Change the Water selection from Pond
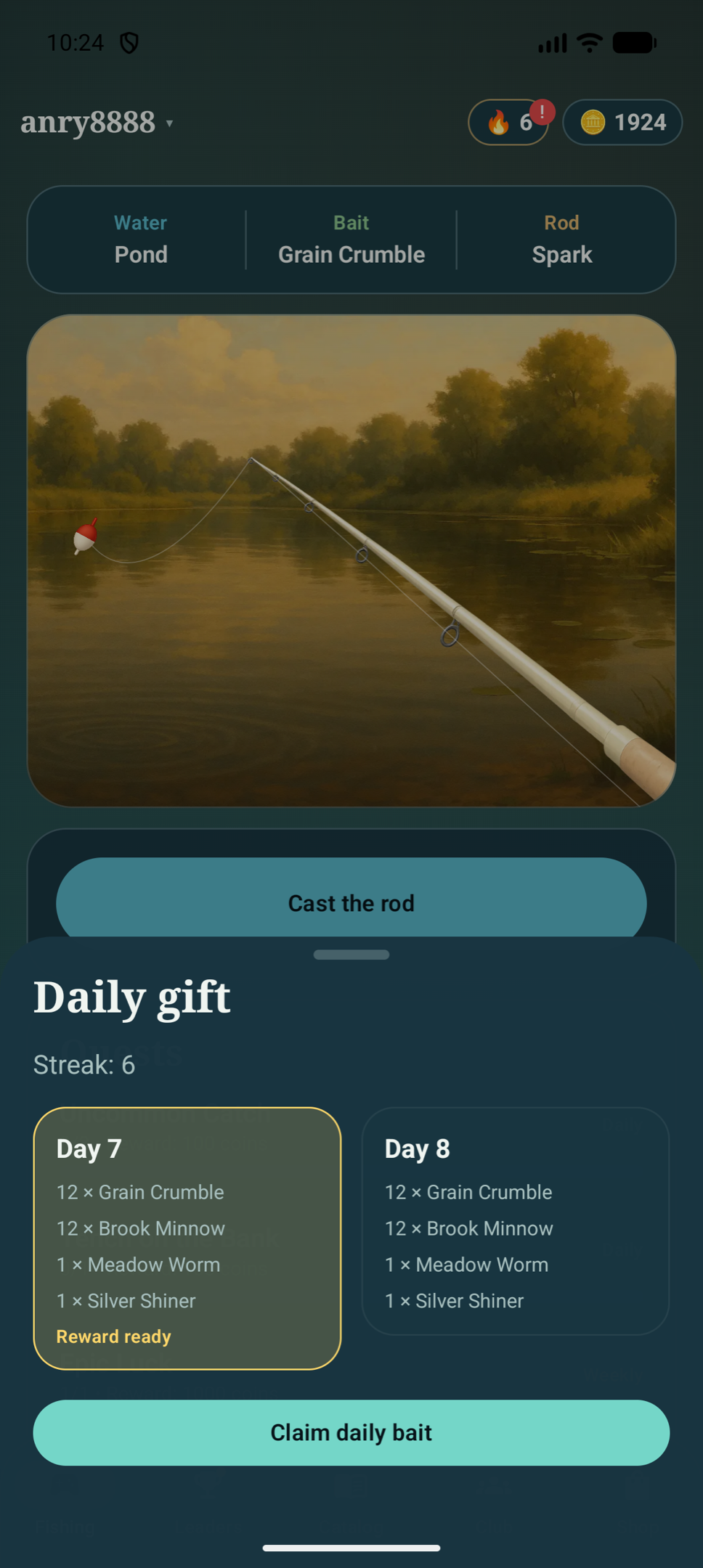 (x=140, y=240)
